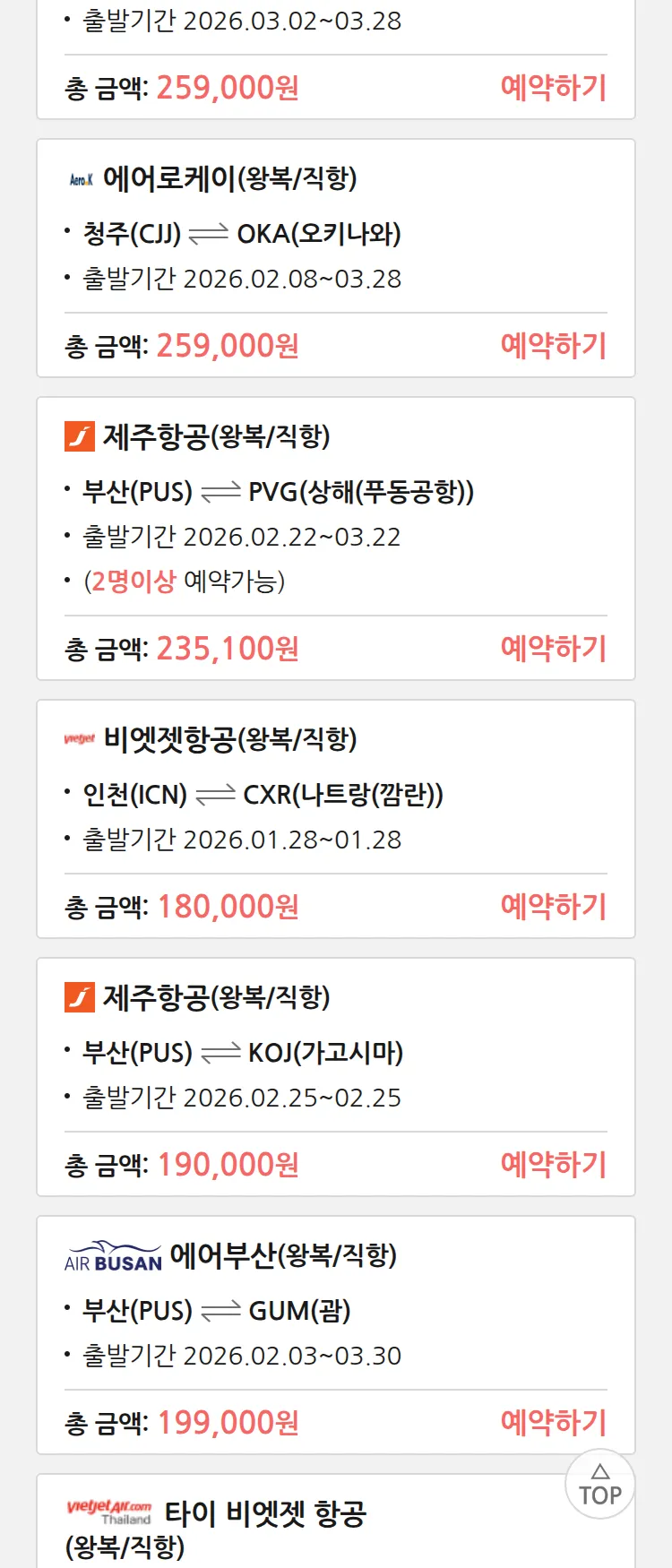Select 예약하기 on the 비엣젯항공 인천–나트랑 deal
Viewport: 672px width, 1568px height.
[x=553, y=907]
